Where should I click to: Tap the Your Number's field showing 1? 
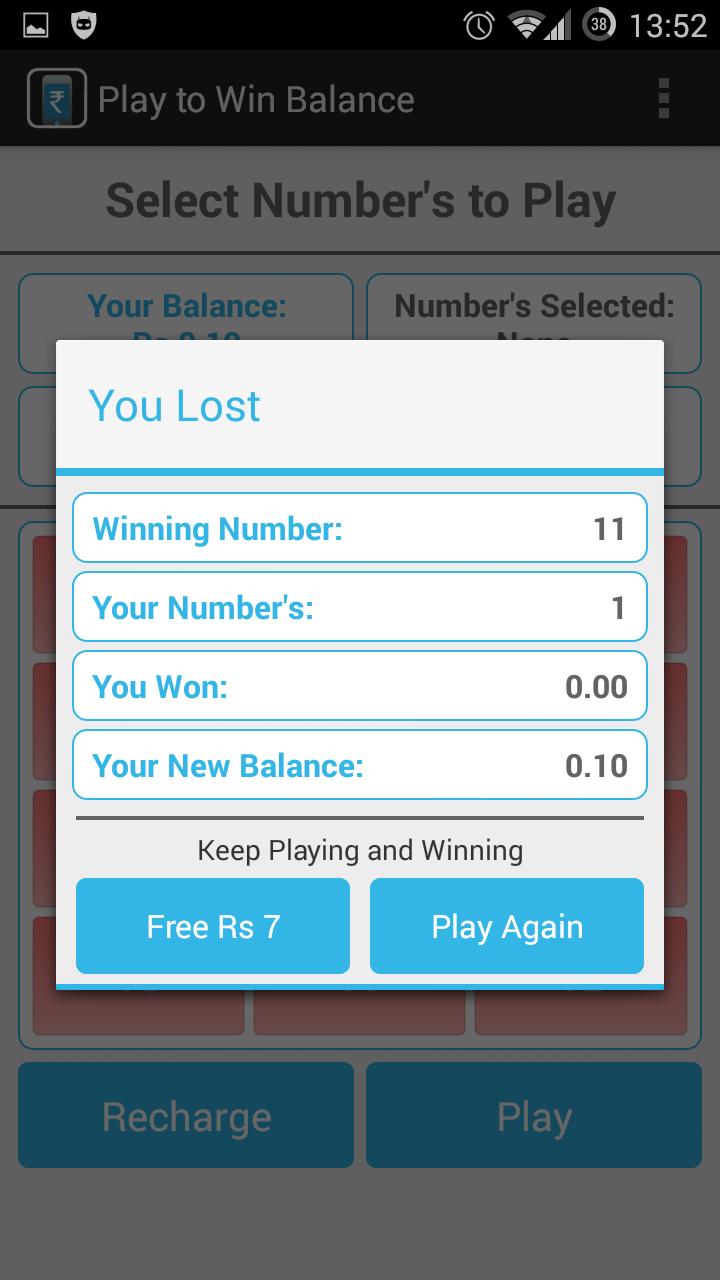pyautogui.click(x=360, y=606)
